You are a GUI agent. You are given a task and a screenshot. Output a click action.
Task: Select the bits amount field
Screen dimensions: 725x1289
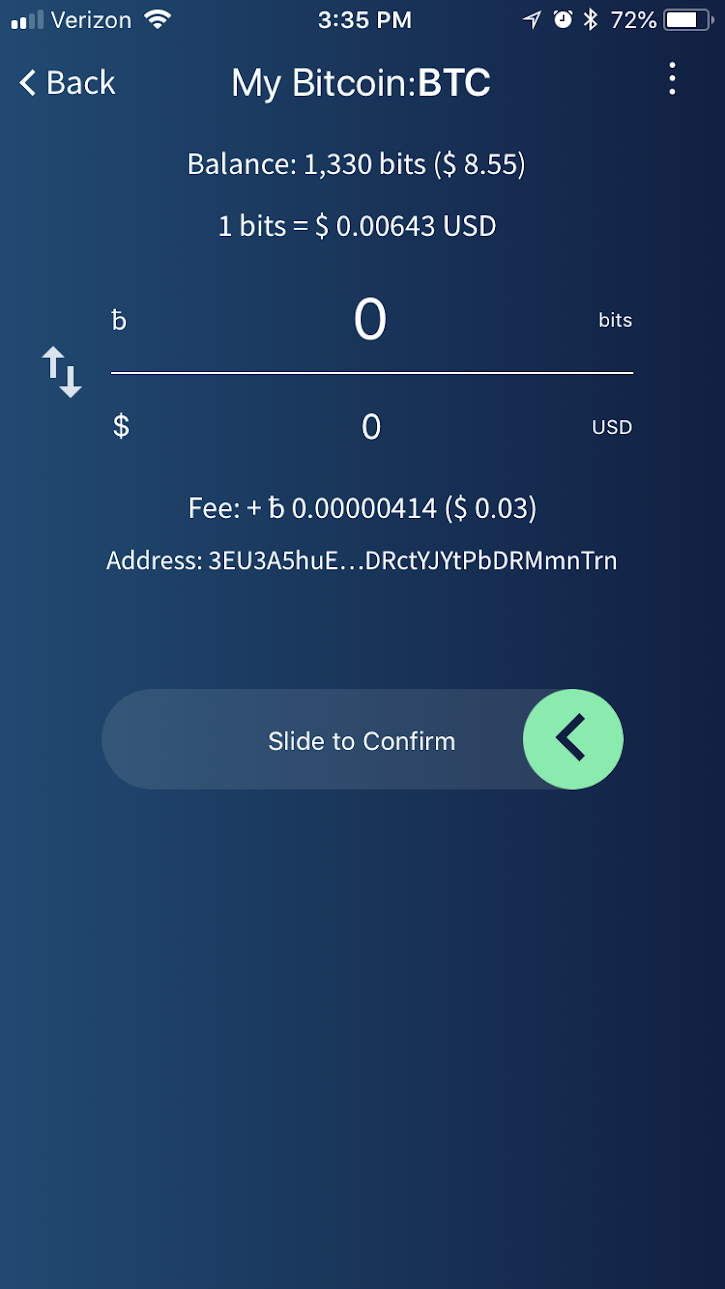tap(372, 321)
